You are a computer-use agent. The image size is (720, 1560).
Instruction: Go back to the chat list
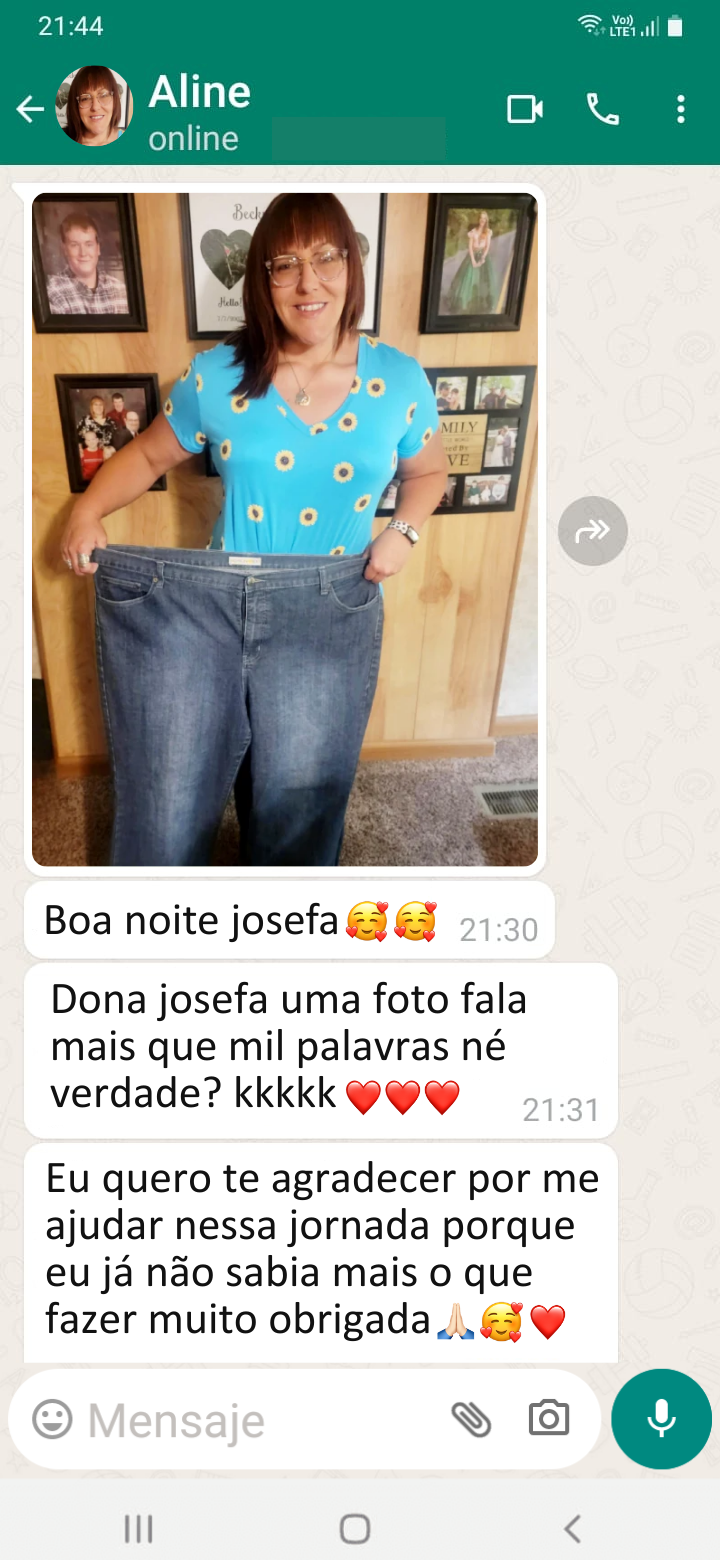pos(30,110)
